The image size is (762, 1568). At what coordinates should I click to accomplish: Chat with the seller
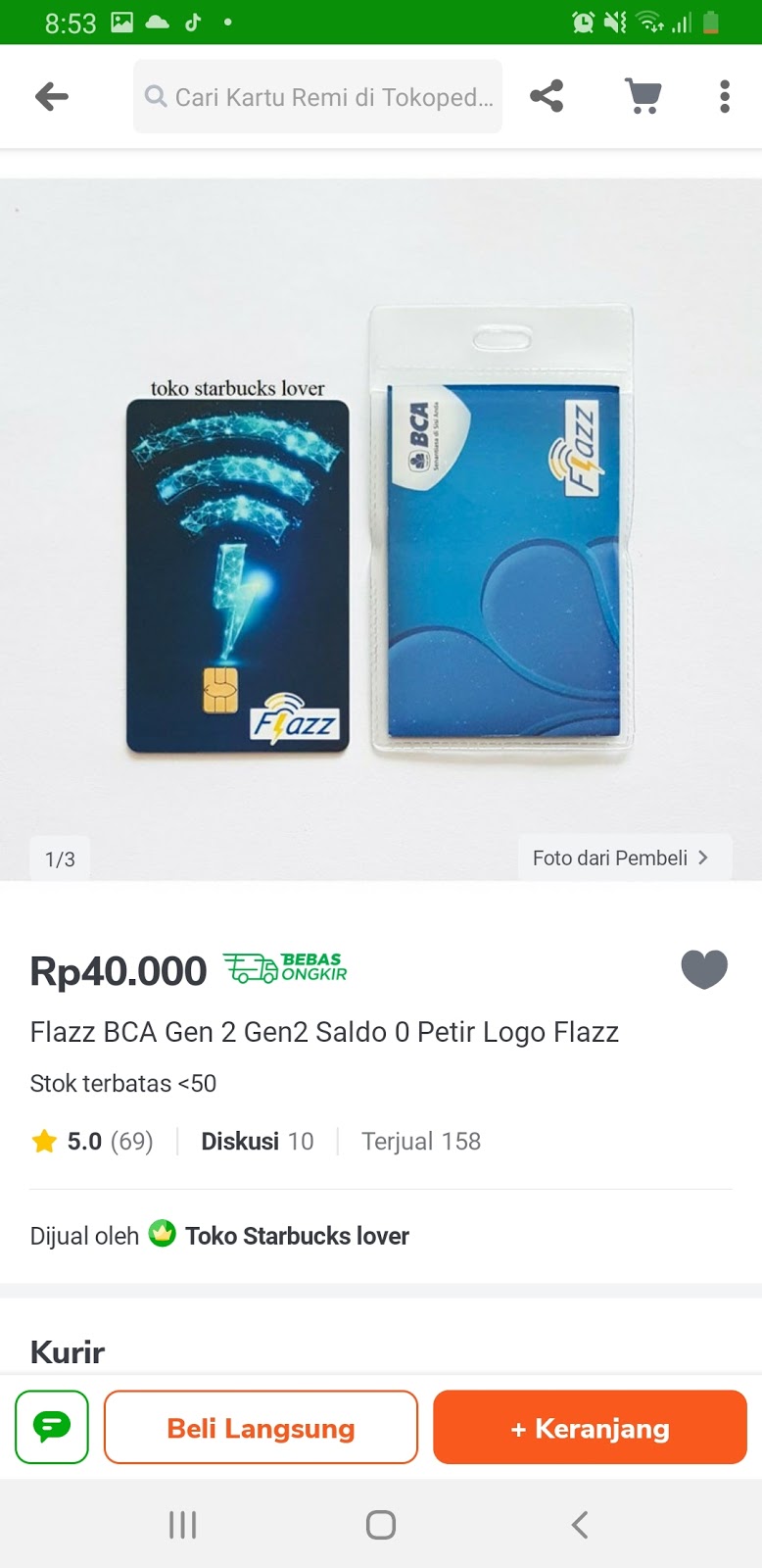pyautogui.click(x=52, y=1427)
